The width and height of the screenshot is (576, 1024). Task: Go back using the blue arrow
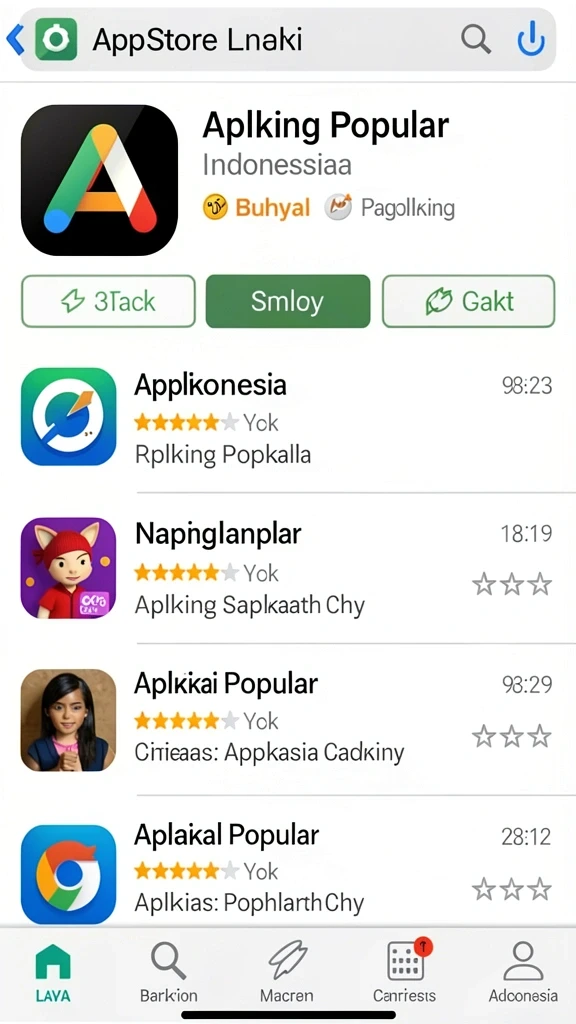(14, 40)
